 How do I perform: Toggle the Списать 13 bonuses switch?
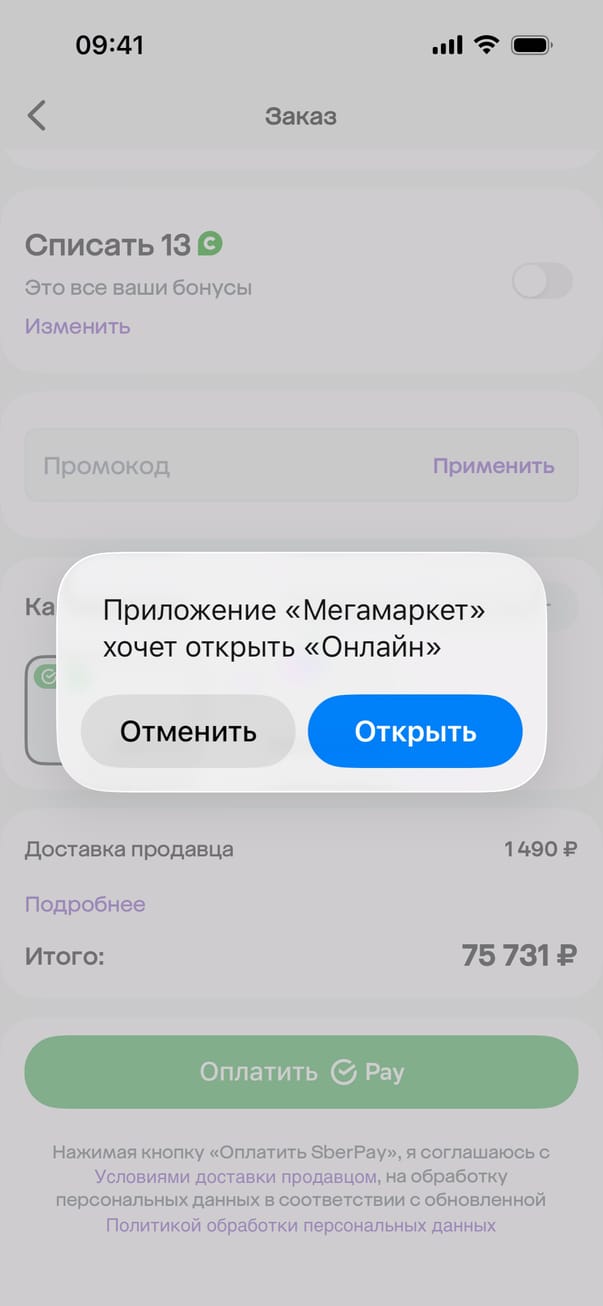click(542, 282)
